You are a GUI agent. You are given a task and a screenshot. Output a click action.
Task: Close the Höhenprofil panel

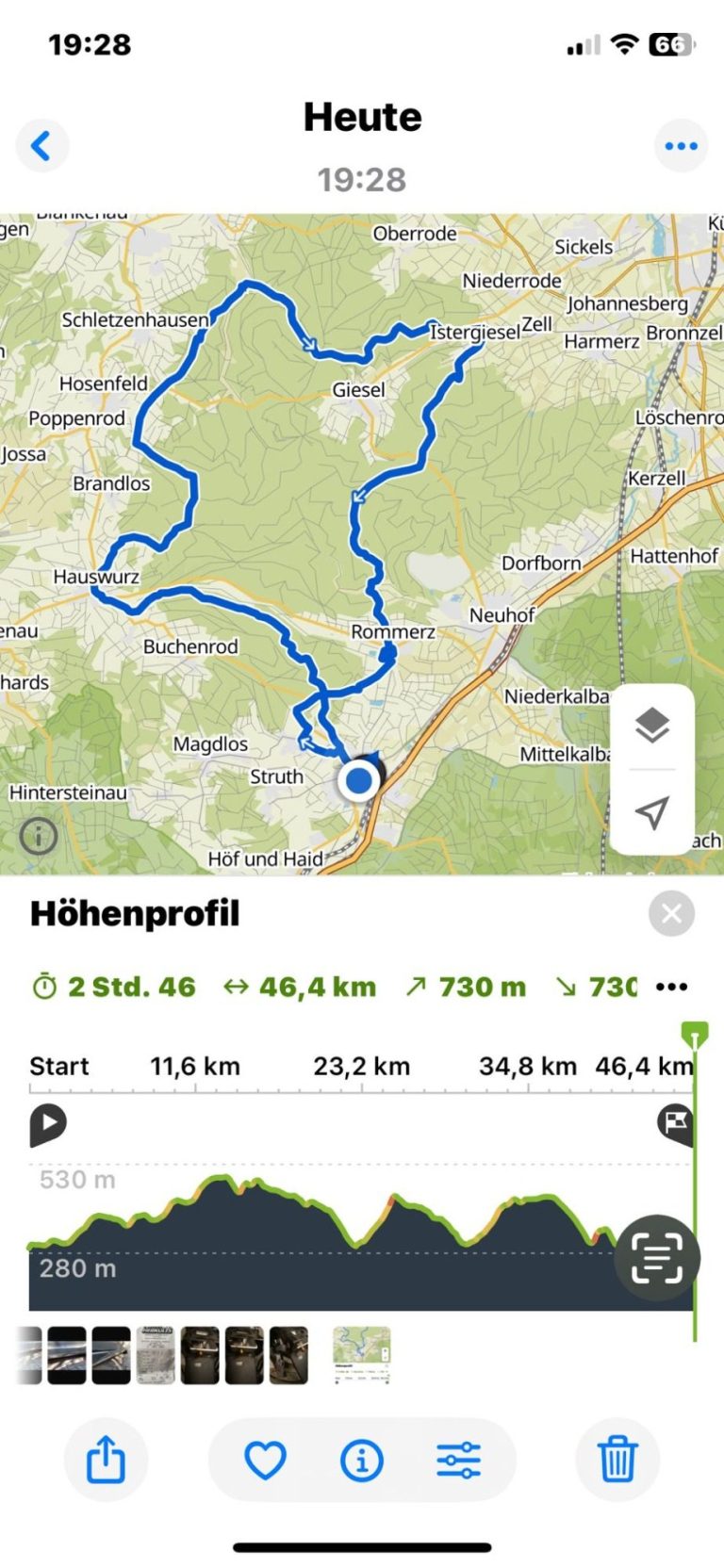click(x=671, y=913)
